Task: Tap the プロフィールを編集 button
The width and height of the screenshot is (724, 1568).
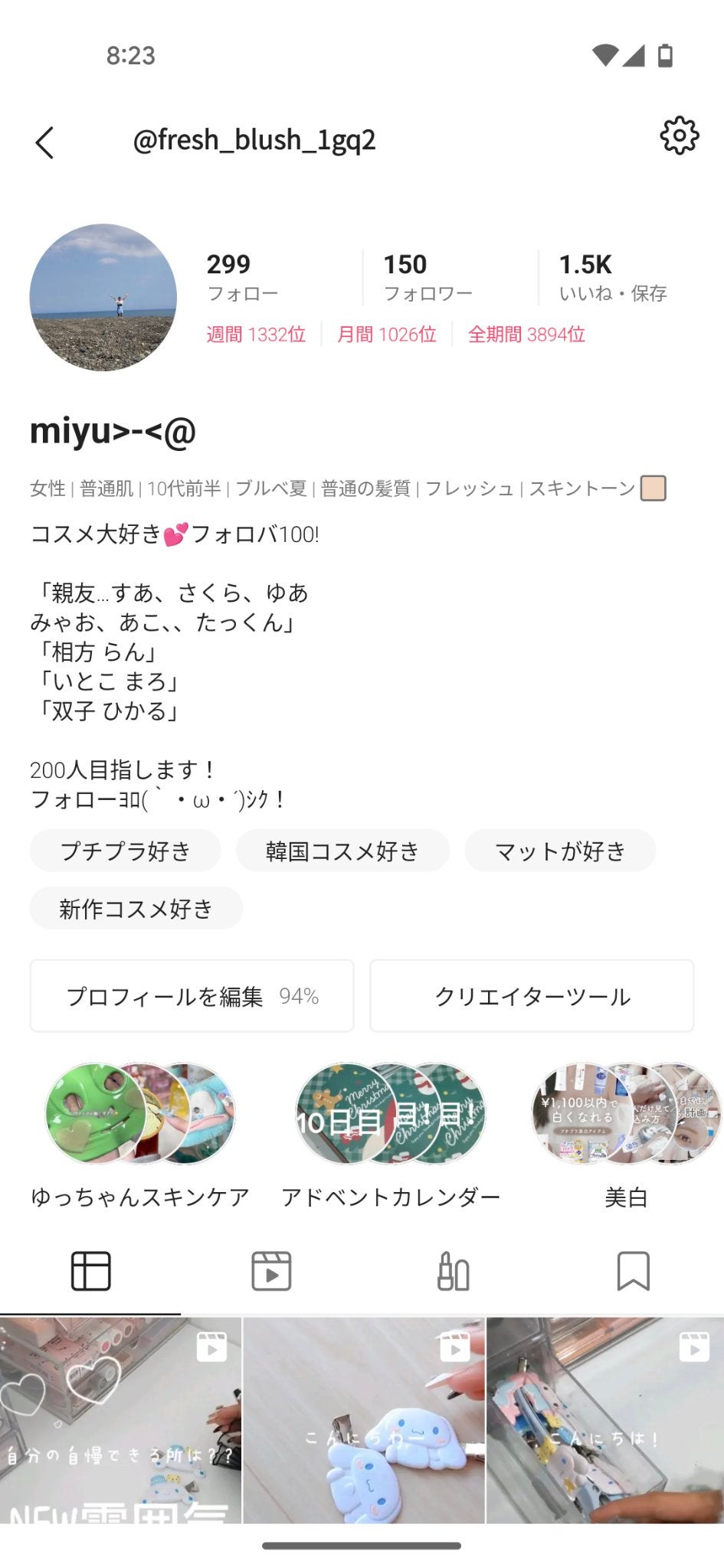Action: (190, 995)
